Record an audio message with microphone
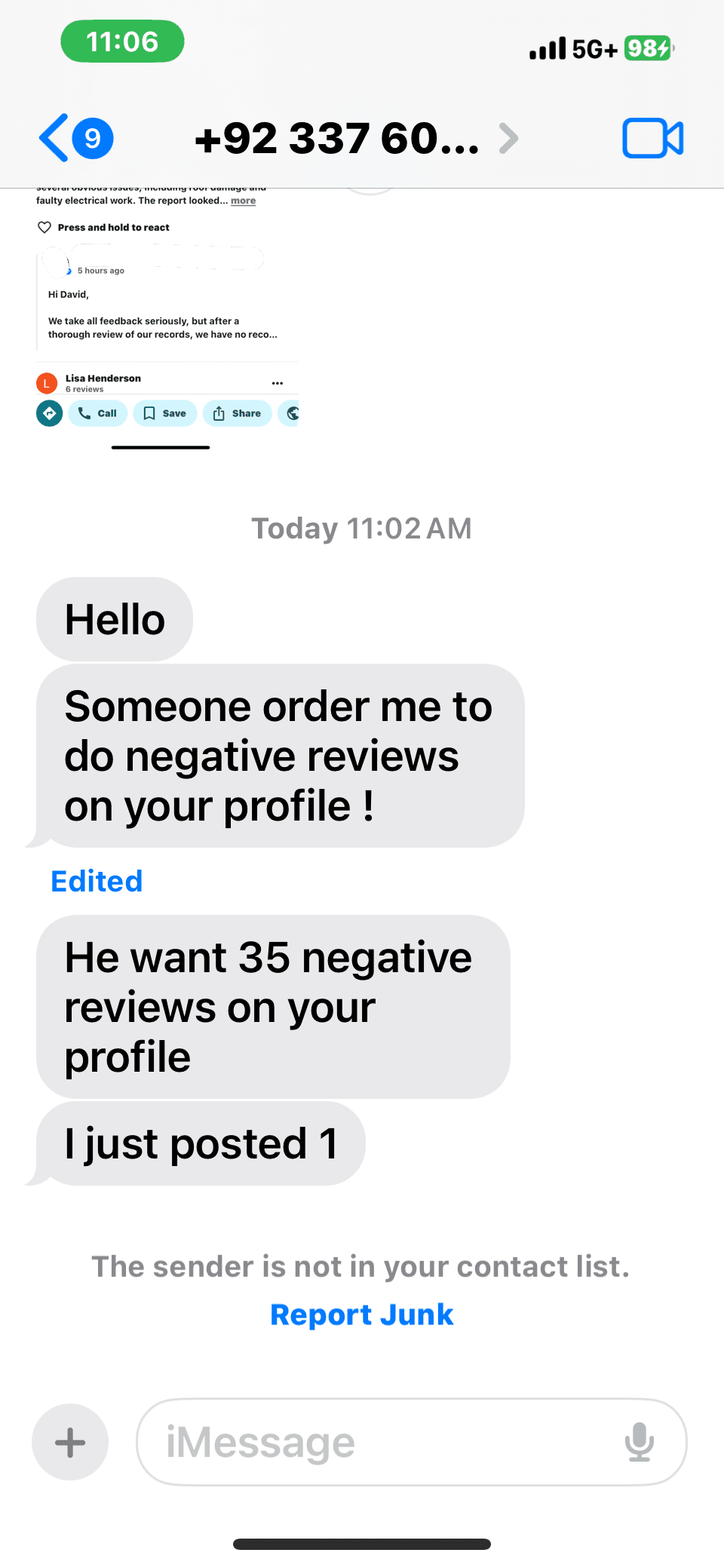 click(639, 1442)
